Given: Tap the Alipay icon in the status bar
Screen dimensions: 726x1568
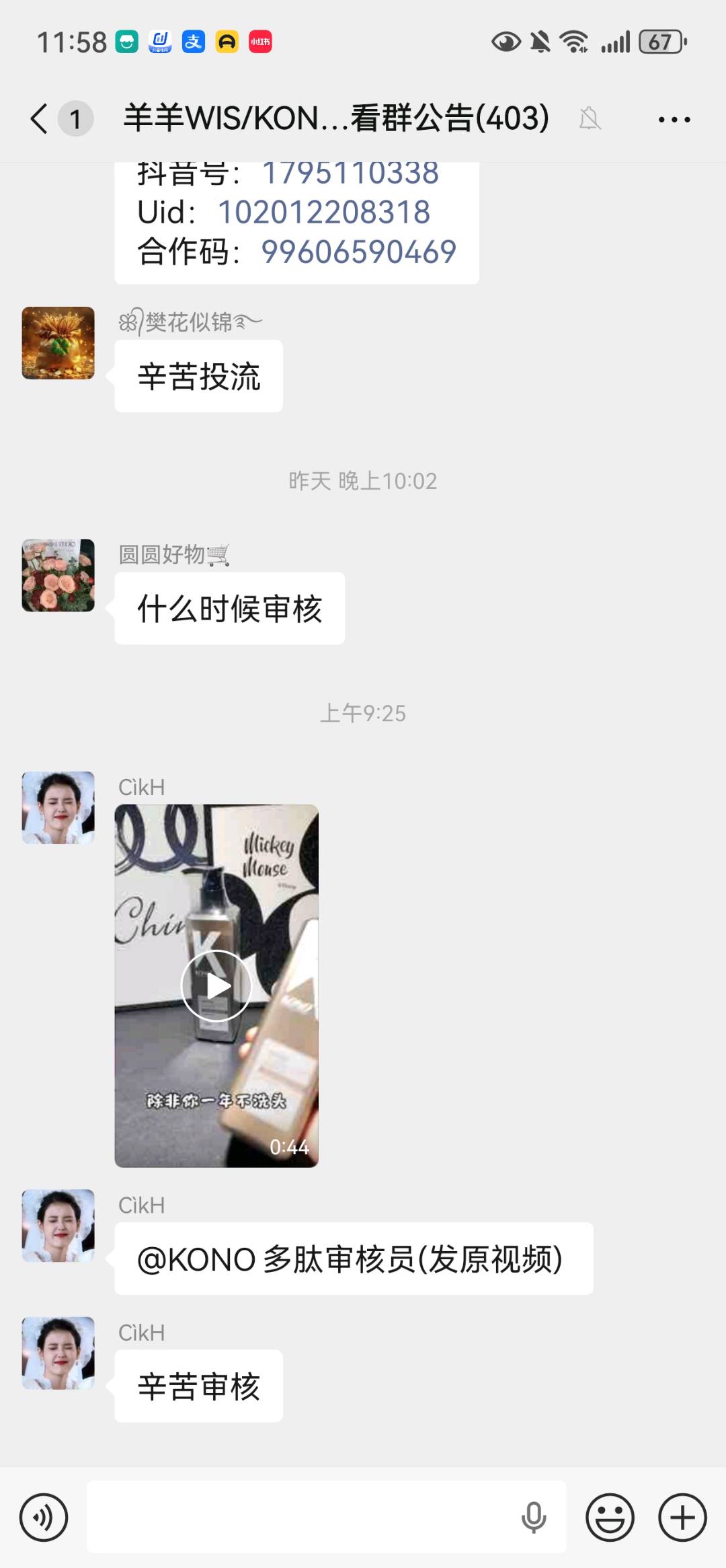Looking at the screenshot, I should [x=192, y=42].
